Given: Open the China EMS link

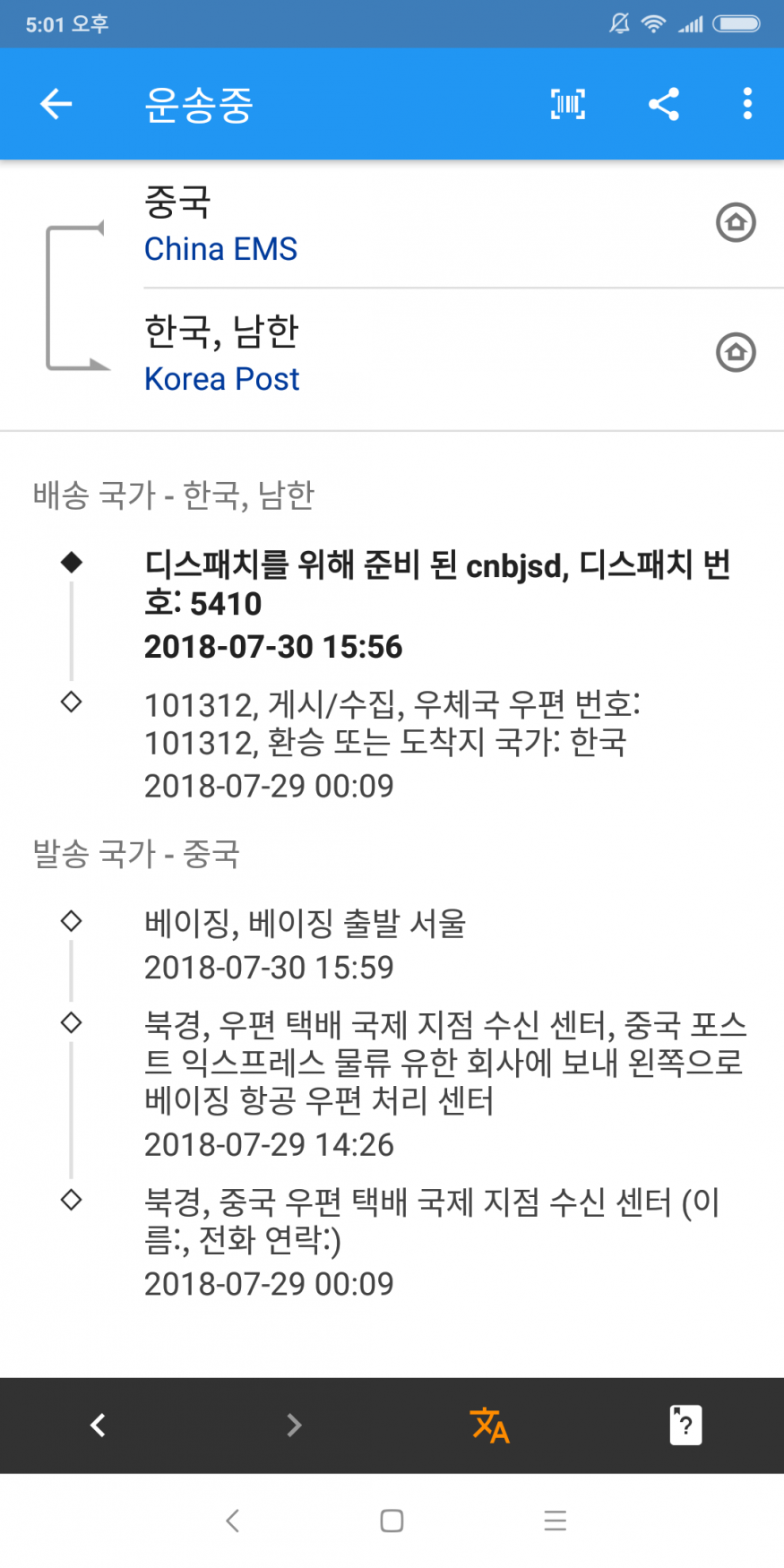Looking at the screenshot, I should coord(220,249).
